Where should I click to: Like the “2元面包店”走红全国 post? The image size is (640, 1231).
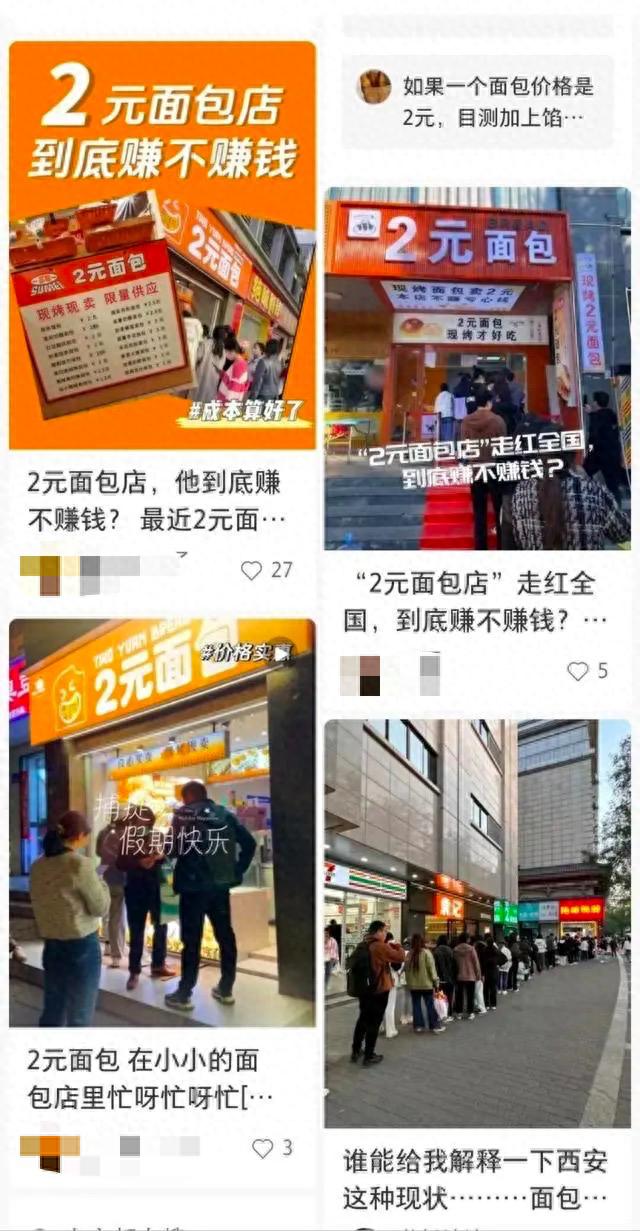click(x=578, y=671)
